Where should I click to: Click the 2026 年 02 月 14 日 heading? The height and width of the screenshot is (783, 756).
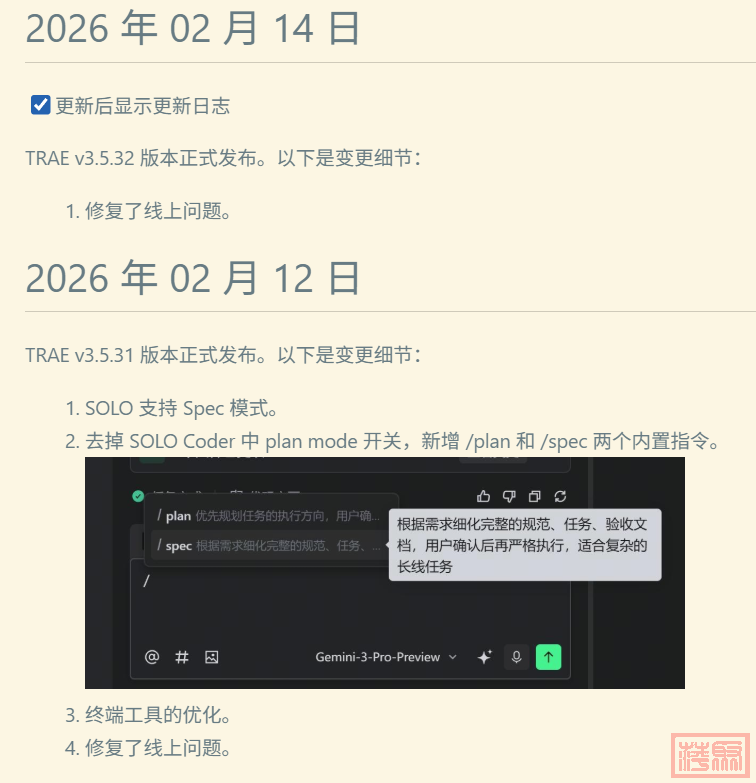coord(190,28)
